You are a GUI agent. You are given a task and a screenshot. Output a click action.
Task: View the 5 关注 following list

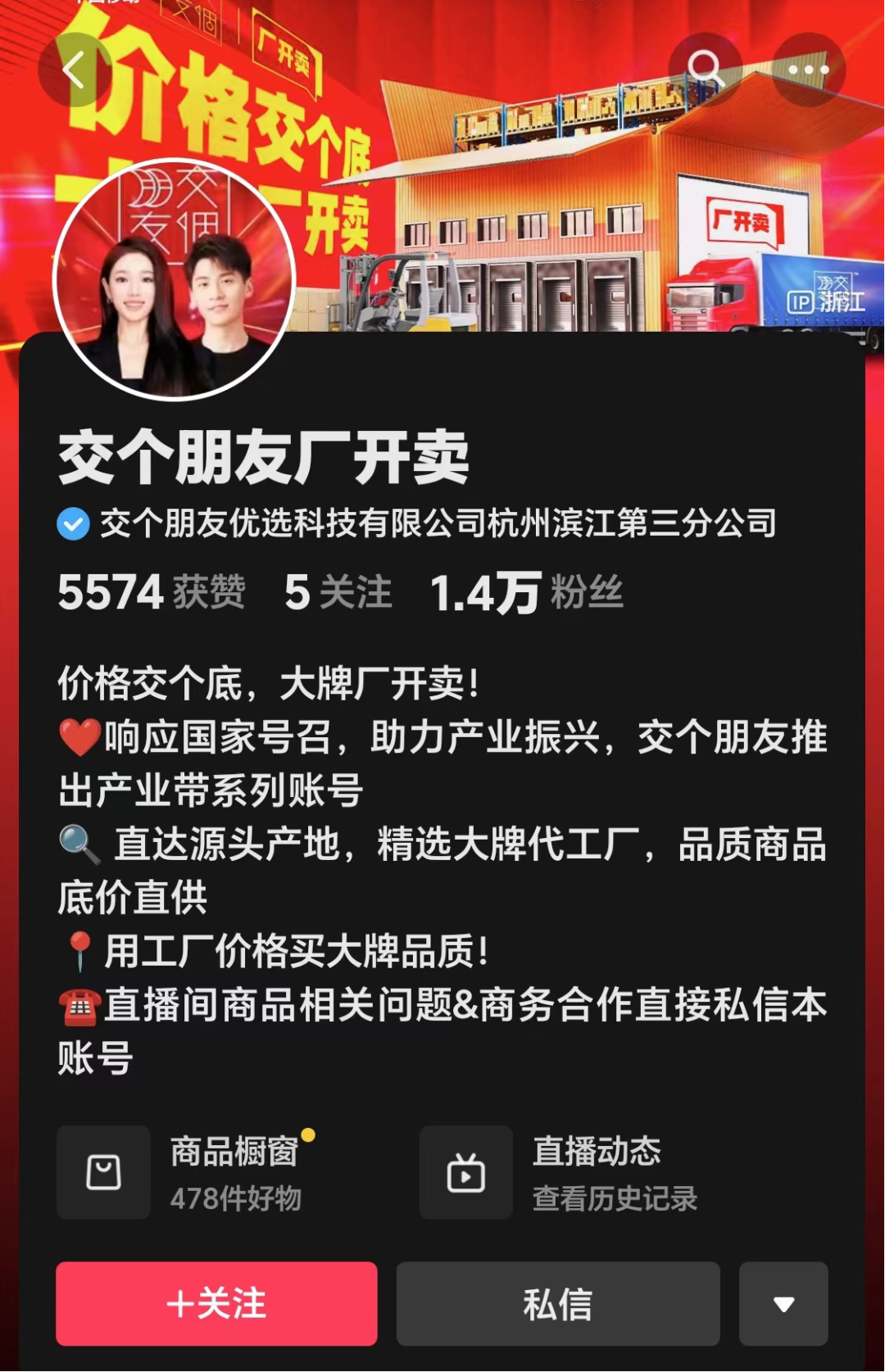[x=338, y=592]
